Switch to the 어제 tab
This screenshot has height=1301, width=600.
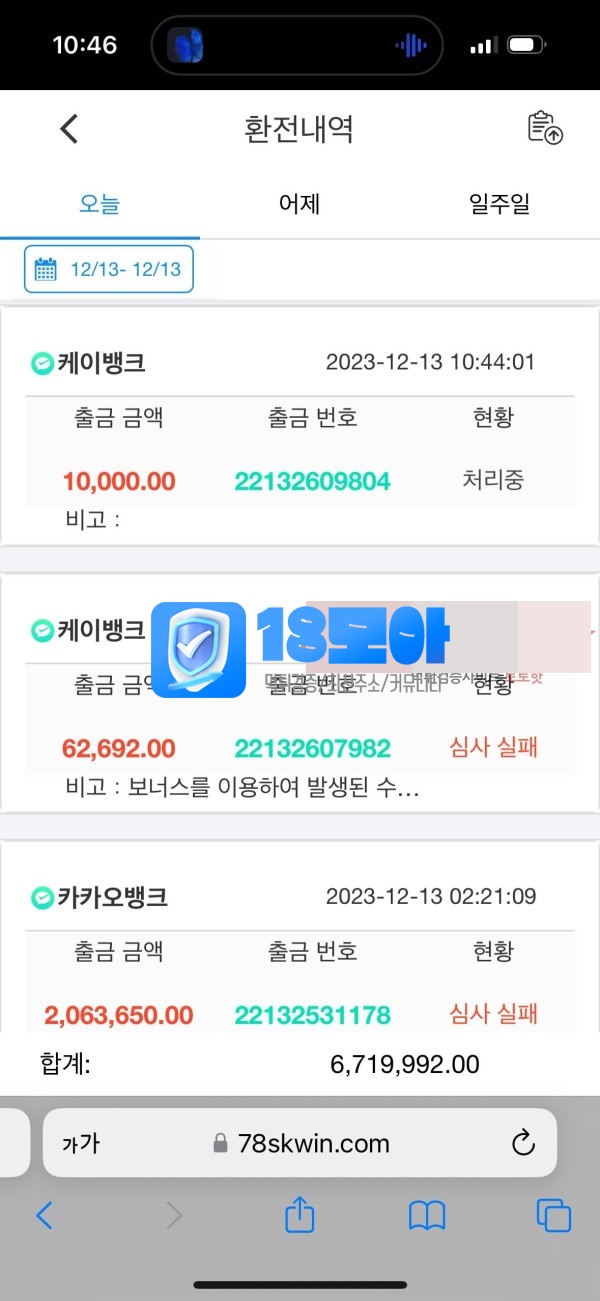pyautogui.click(x=299, y=205)
